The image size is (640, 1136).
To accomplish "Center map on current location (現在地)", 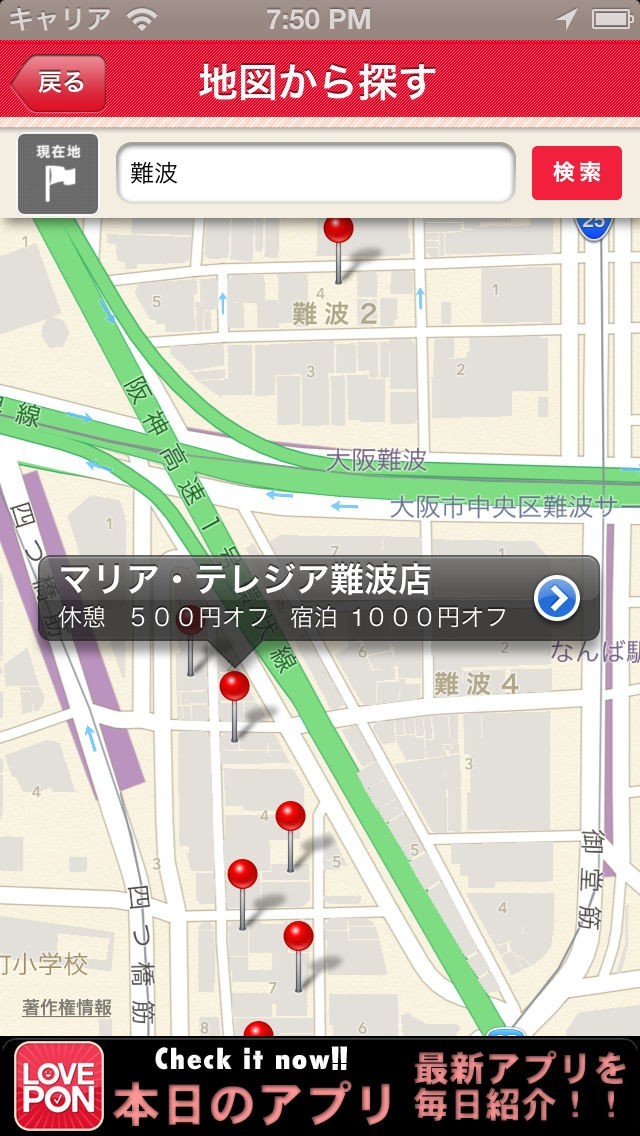I will click(x=58, y=174).
